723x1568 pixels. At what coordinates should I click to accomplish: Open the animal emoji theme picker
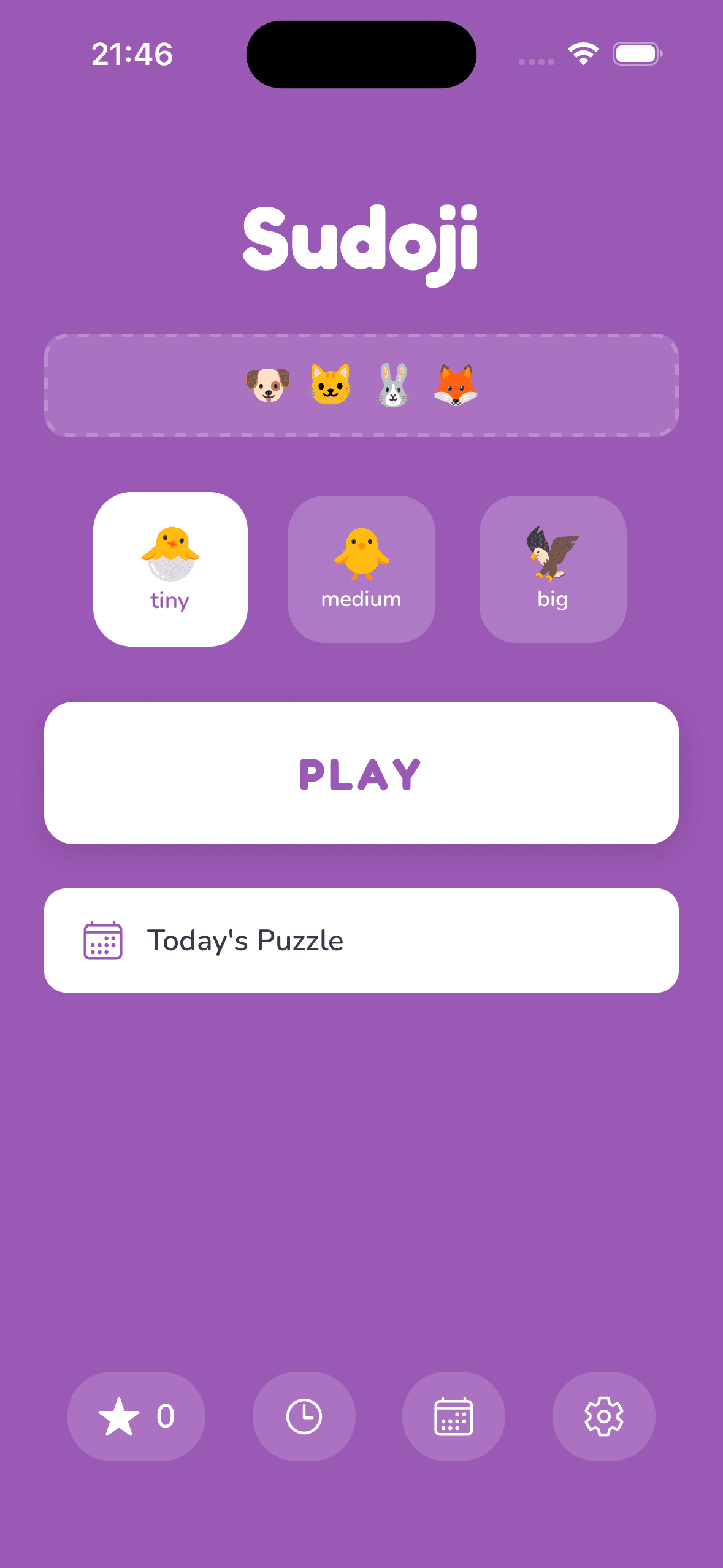click(361, 385)
